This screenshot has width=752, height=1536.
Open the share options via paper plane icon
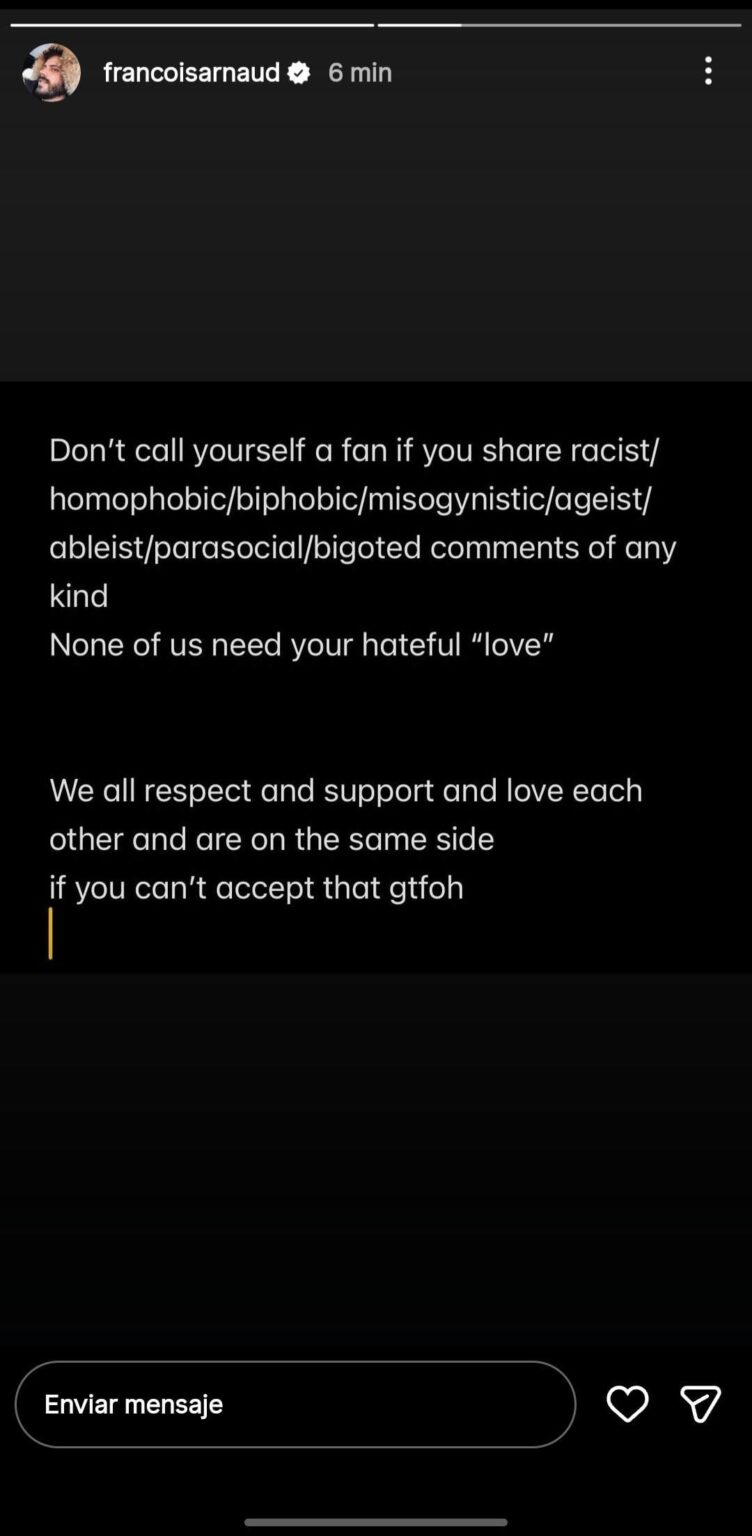(x=700, y=1404)
